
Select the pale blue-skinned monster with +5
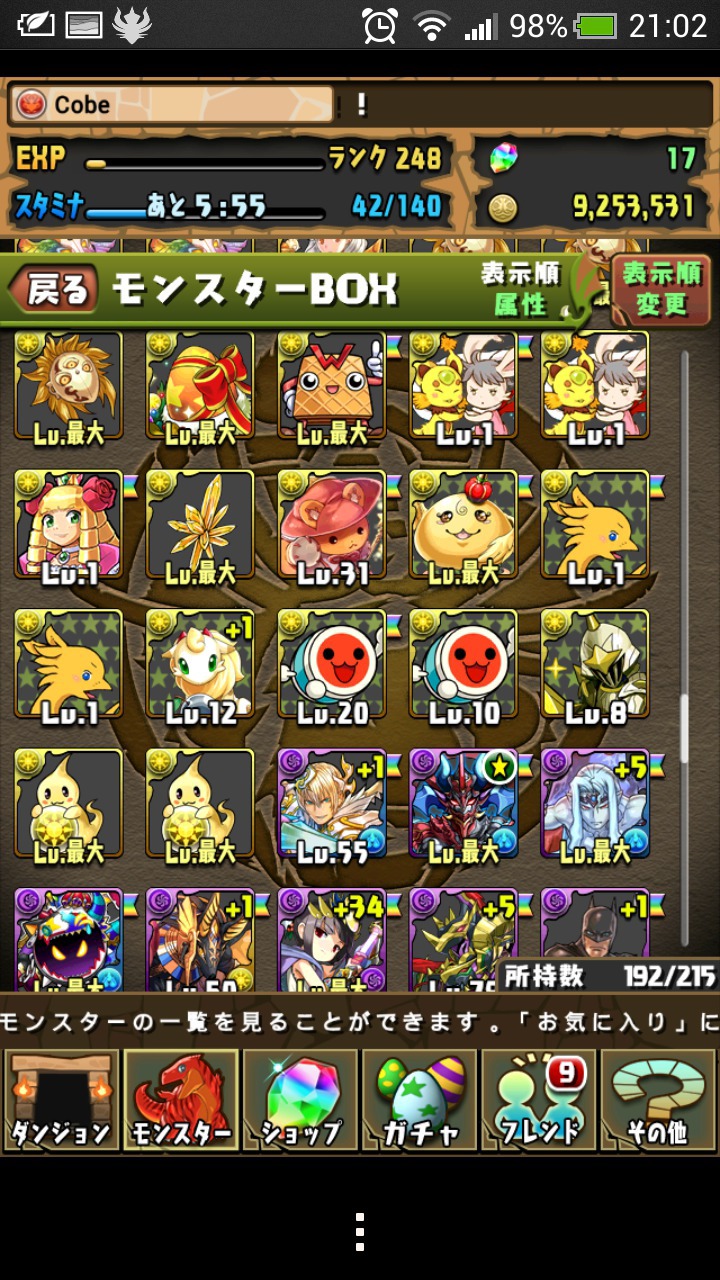(x=595, y=803)
